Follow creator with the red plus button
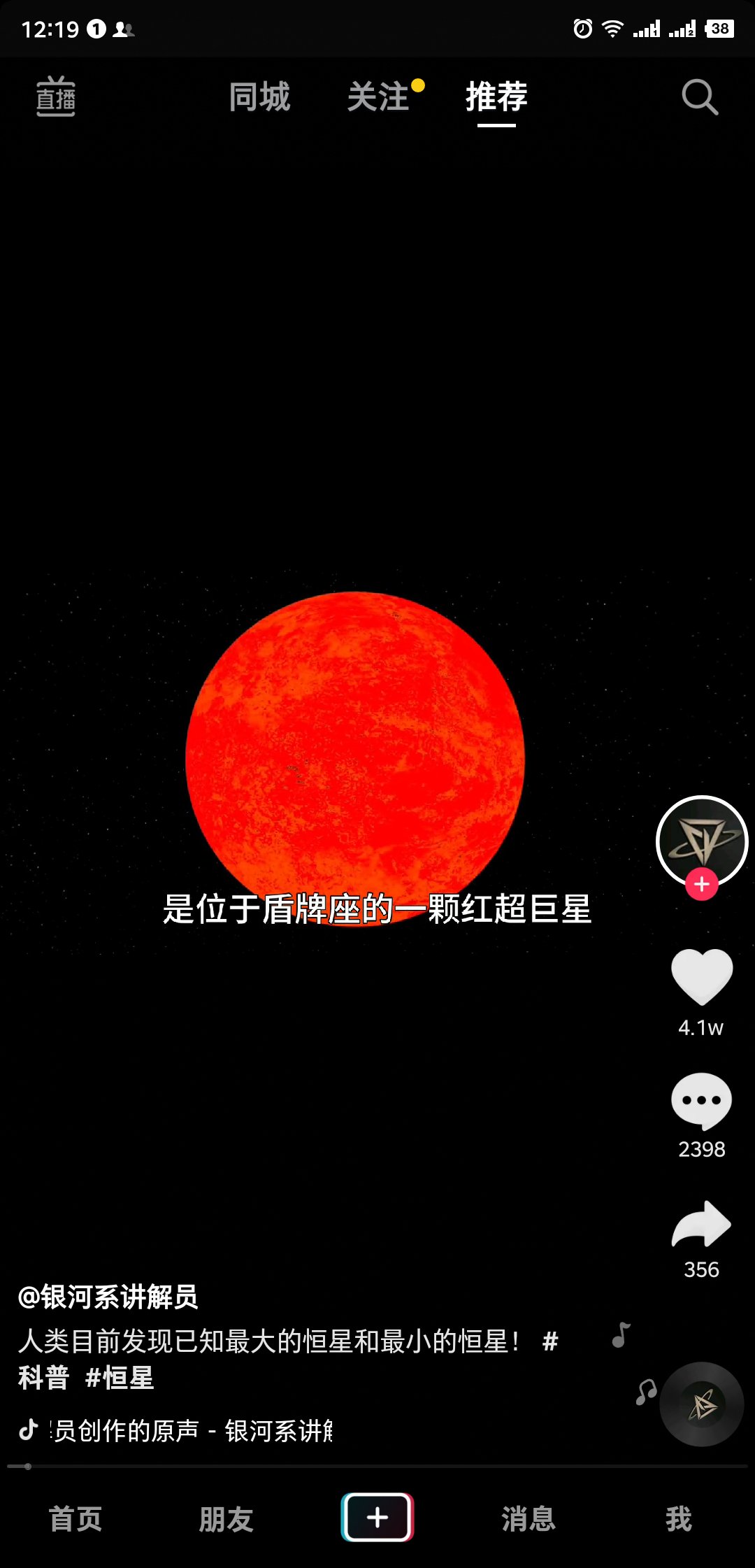 [702, 885]
